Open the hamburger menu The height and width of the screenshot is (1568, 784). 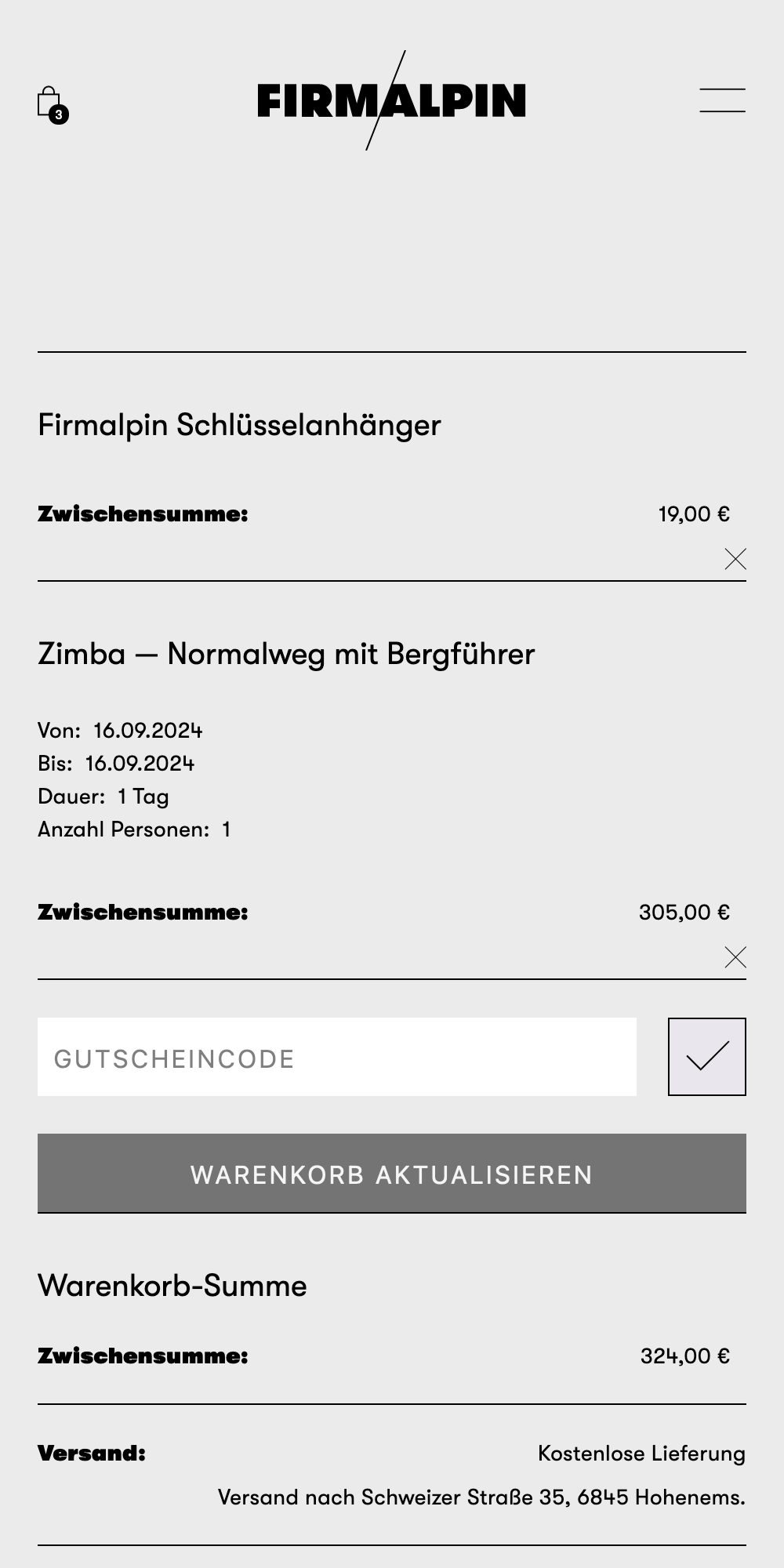(722, 100)
